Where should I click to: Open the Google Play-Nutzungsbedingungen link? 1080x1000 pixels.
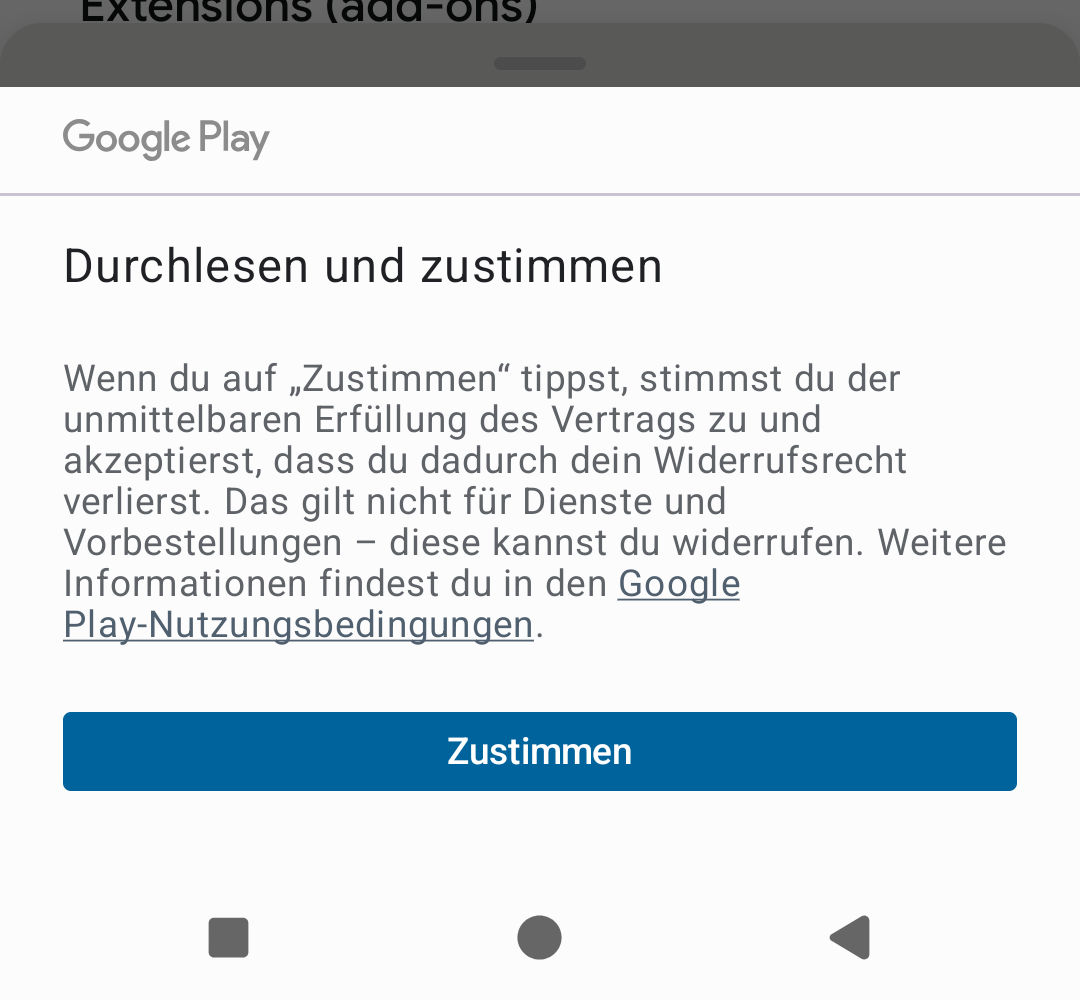[298, 625]
